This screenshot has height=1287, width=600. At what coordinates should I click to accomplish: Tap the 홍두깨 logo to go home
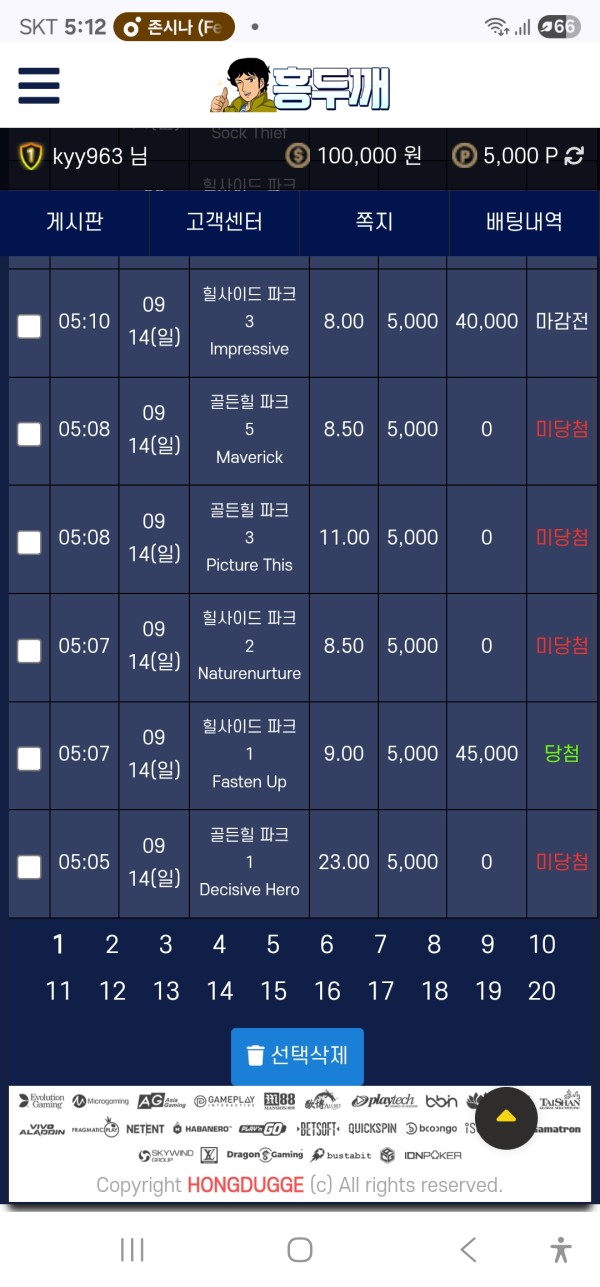pos(300,85)
